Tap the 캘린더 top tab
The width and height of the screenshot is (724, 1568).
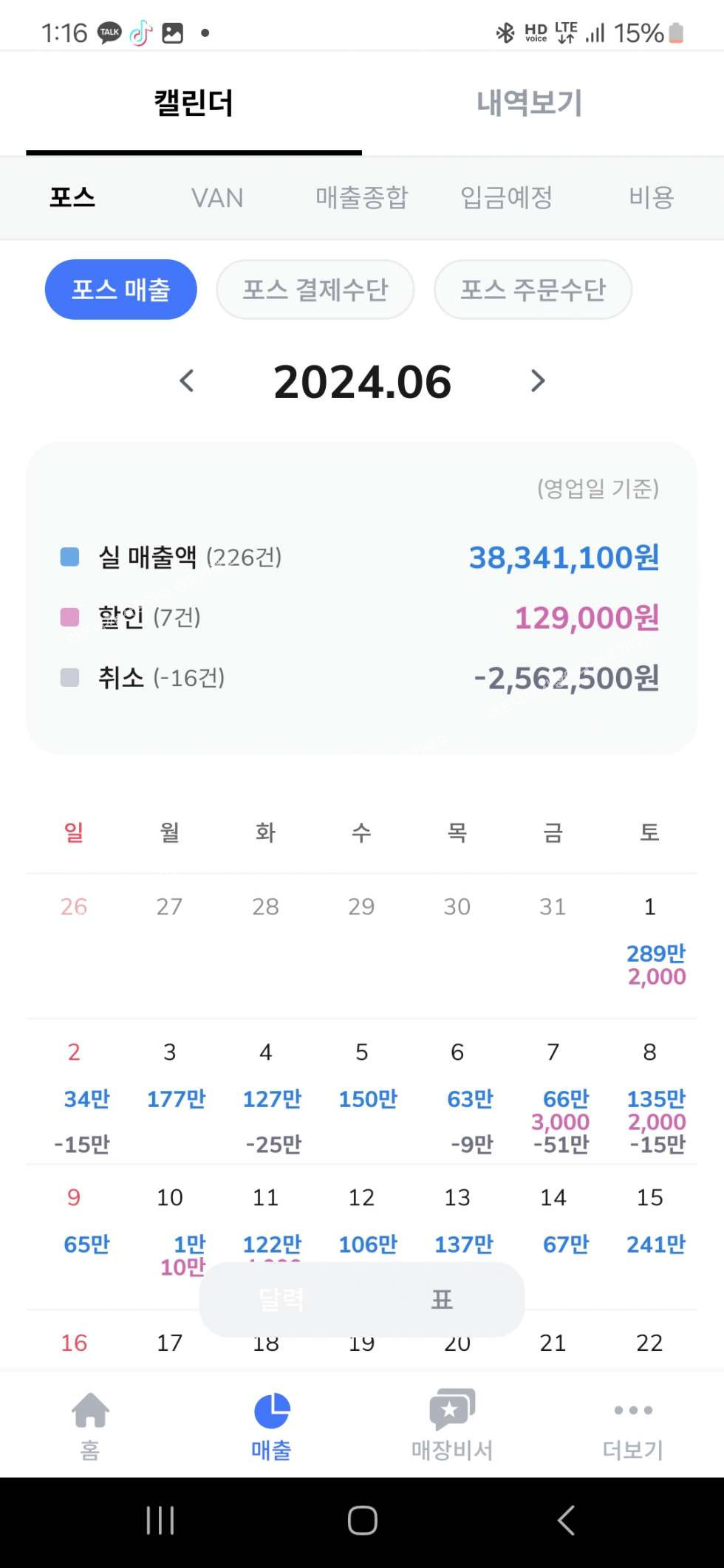194,103
